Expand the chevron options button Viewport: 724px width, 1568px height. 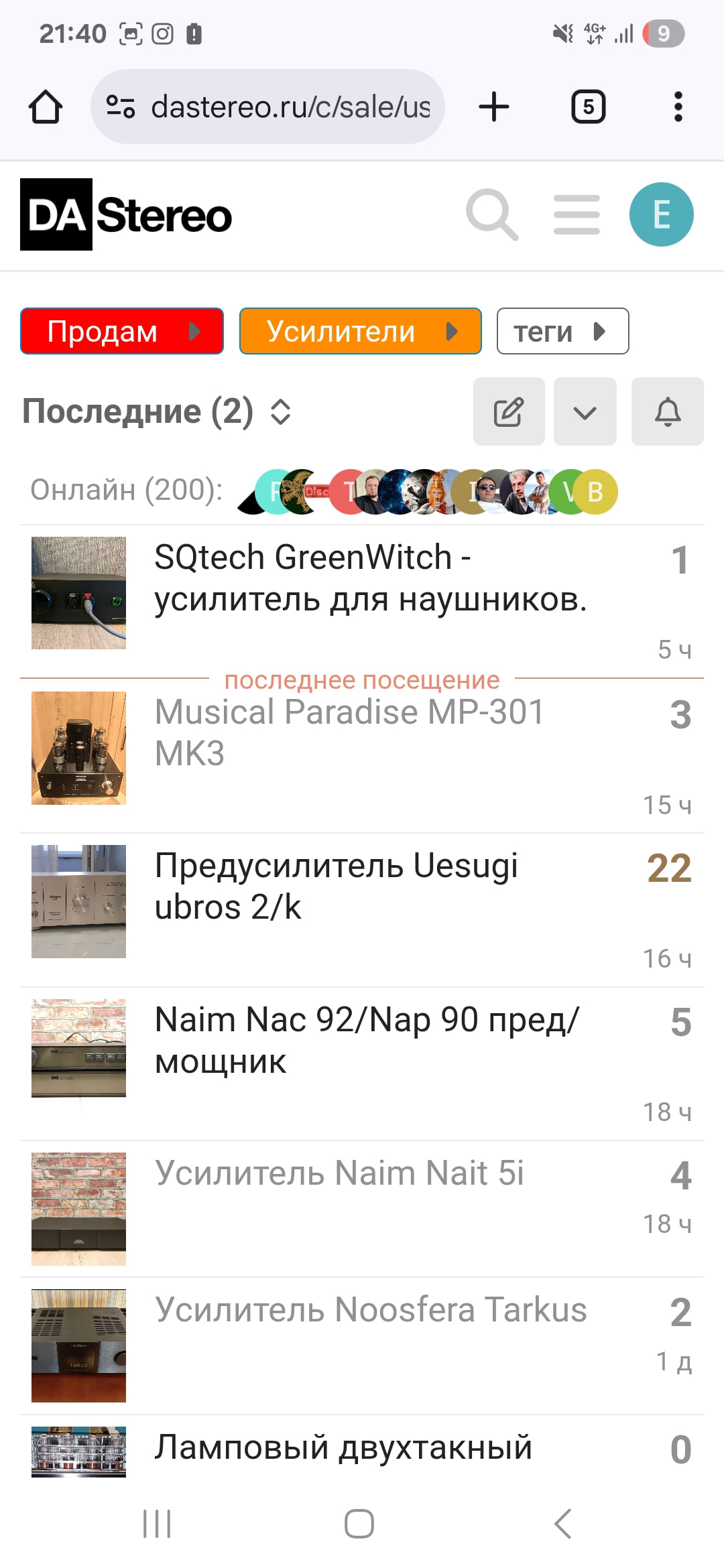pyautogui.click(x=585, y=411)
